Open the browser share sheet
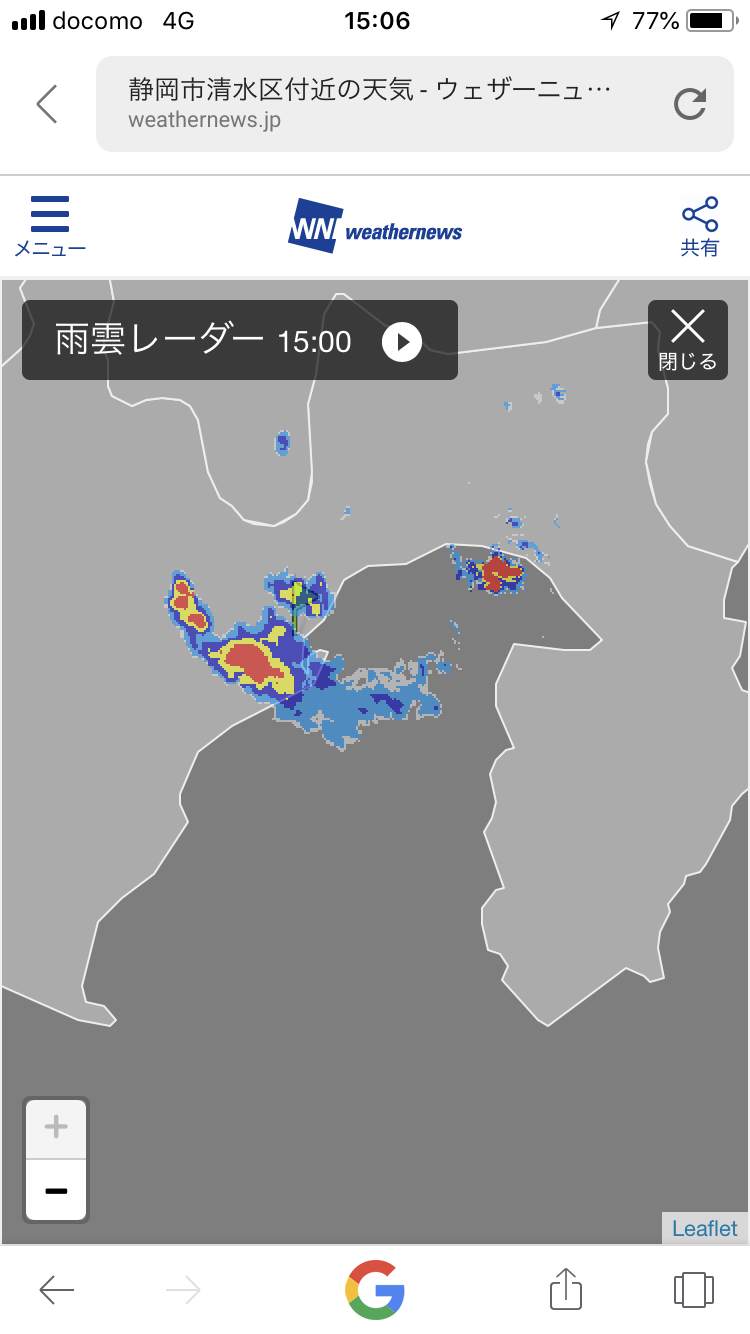The width and height of the screenshot is (750, 1334). tap(566, 1289)
